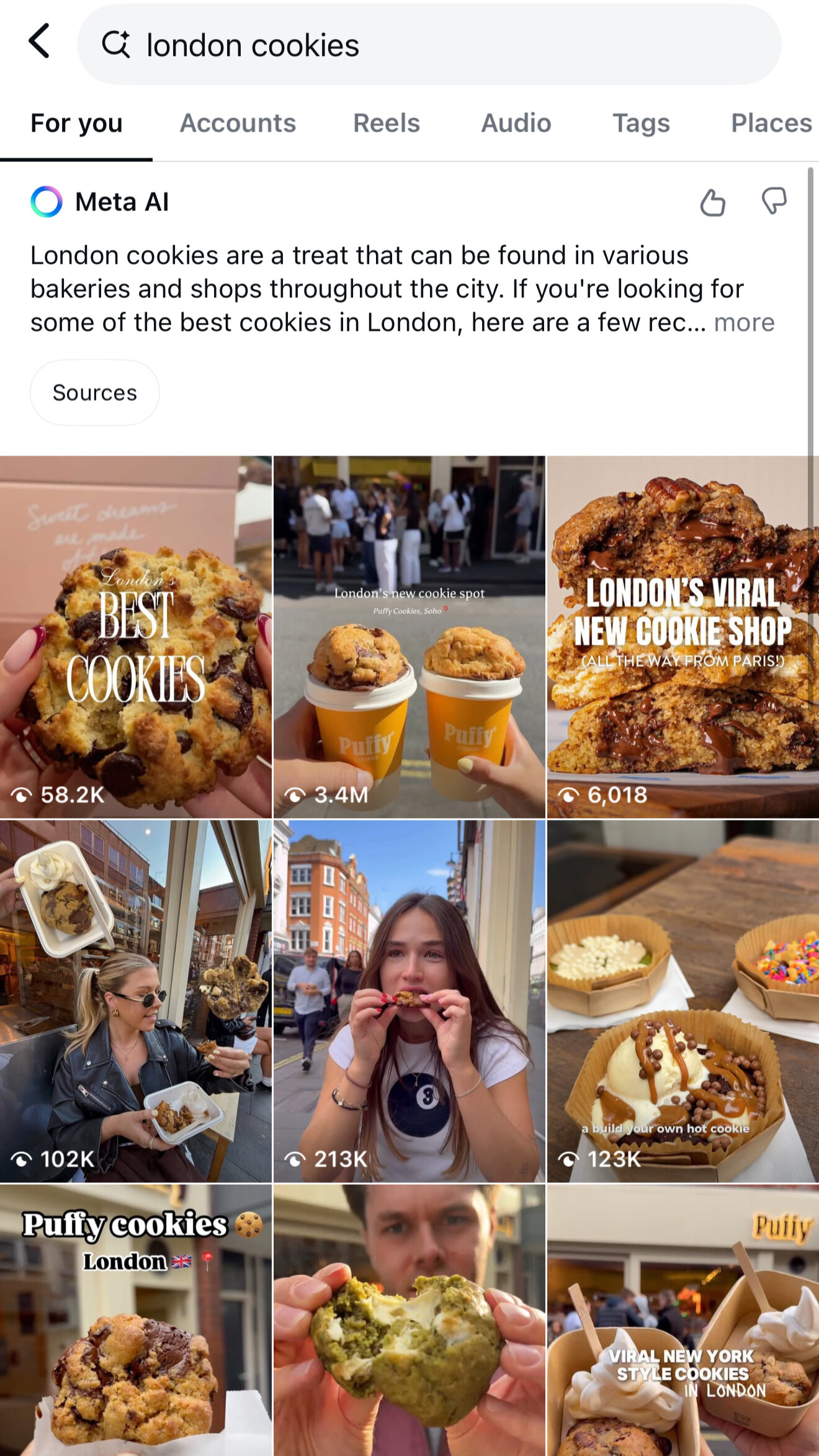Viewport: 819px width, 1456px height.
Task: Go to the Places tab
Action: 770,123
